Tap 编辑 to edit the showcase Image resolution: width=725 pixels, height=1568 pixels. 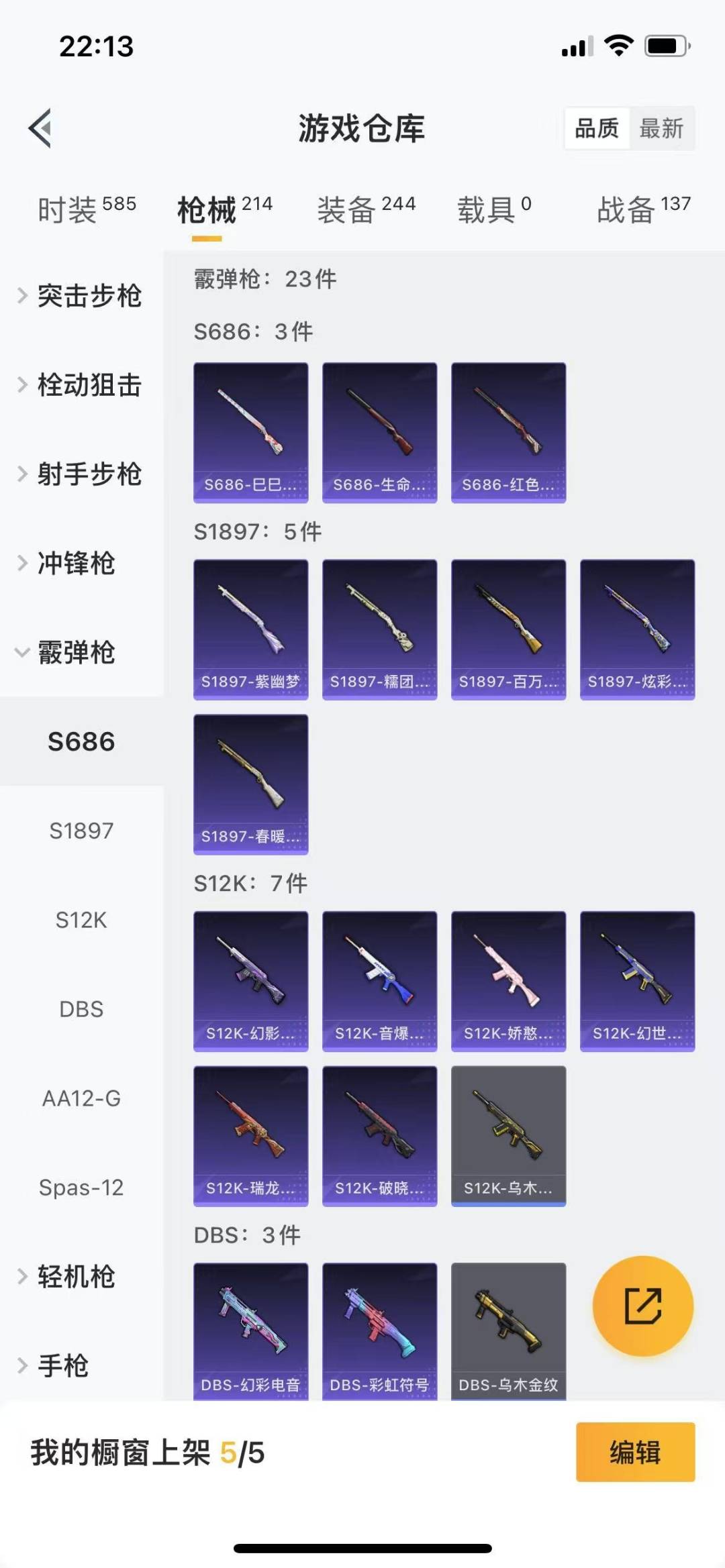(635, 1452)
